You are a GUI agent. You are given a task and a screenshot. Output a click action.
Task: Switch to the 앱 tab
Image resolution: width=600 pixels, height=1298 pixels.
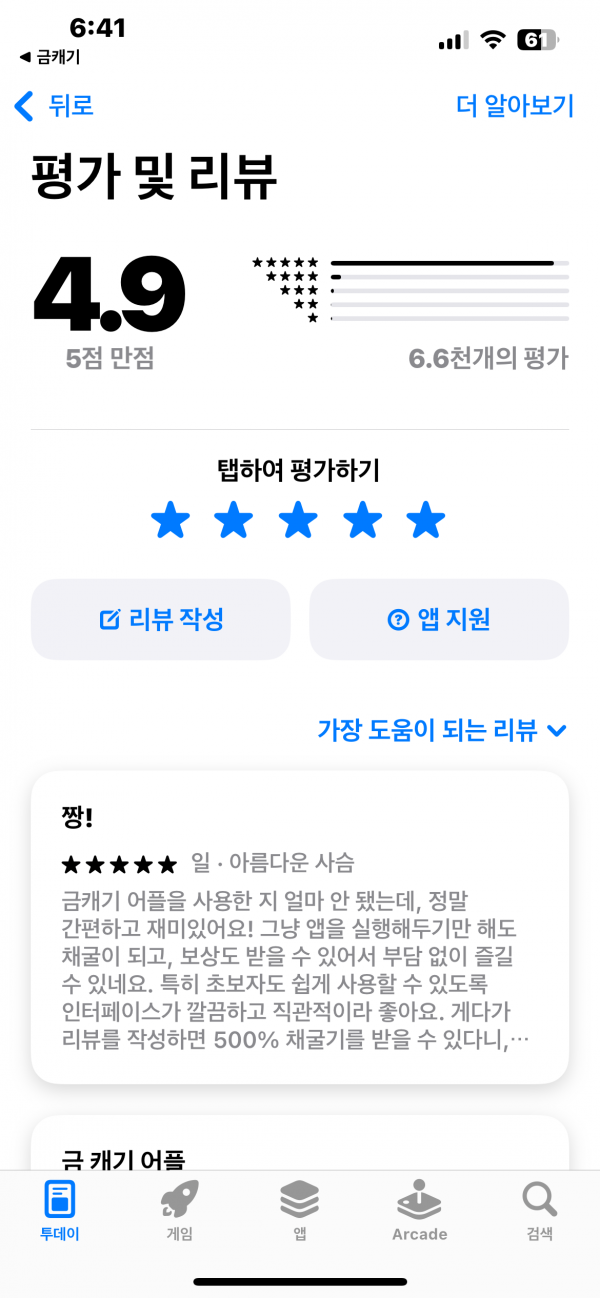click(299, 1210)
